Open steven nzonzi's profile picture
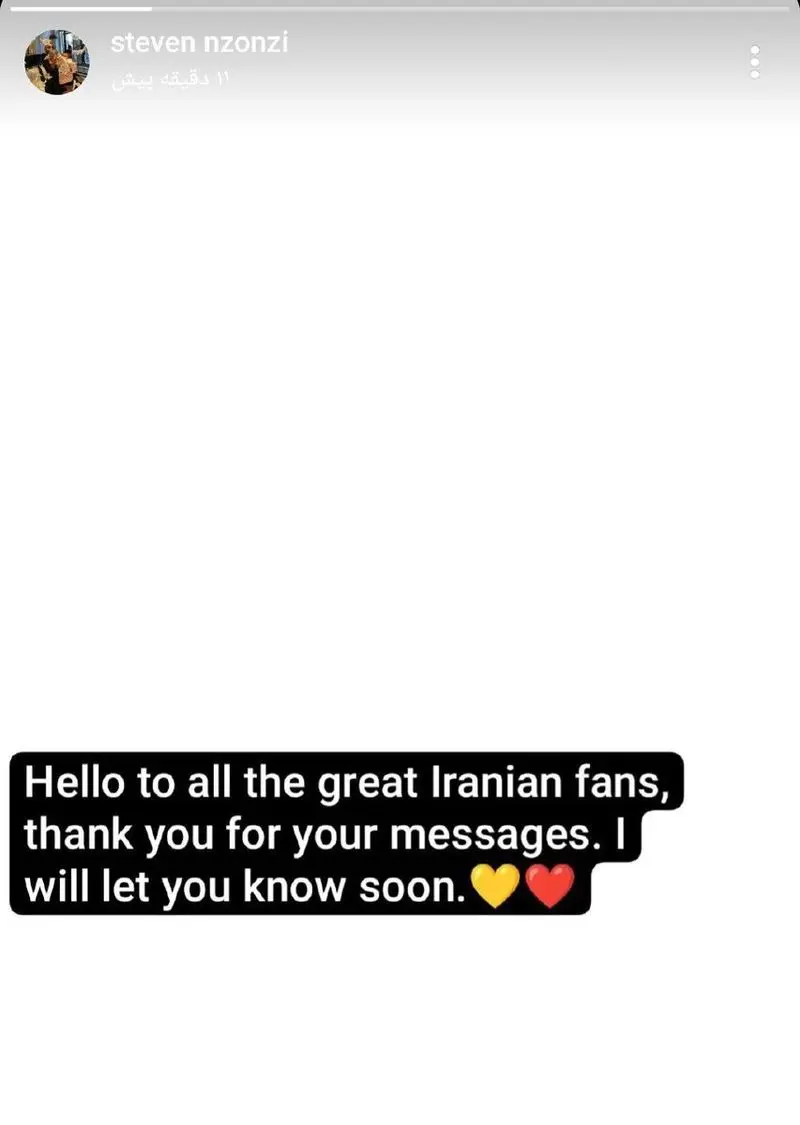The width and height of the screenshot is (800, 1125). pyautogui.click(x=57, y=62)
